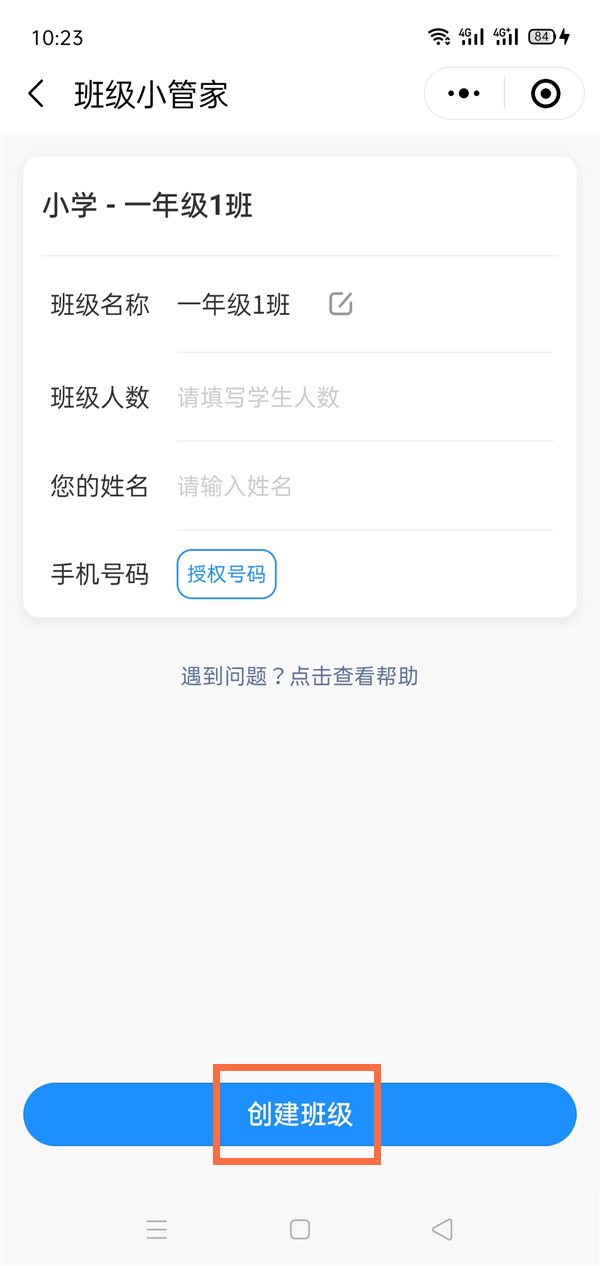Open the mini program more options menu

coord(464,94)
